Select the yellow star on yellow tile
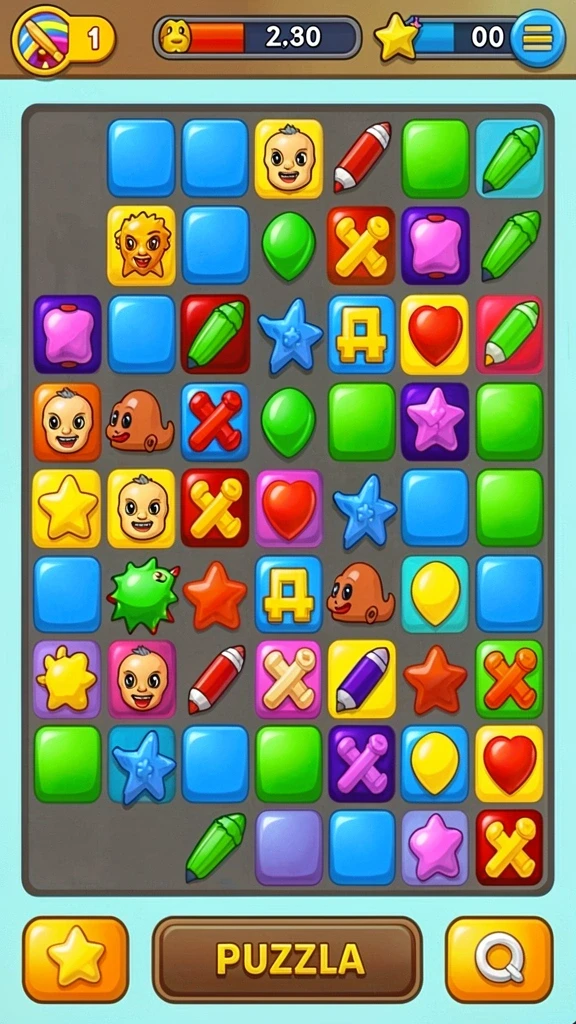This screenshot has height=1024, width=576. (x=67, y=508)
